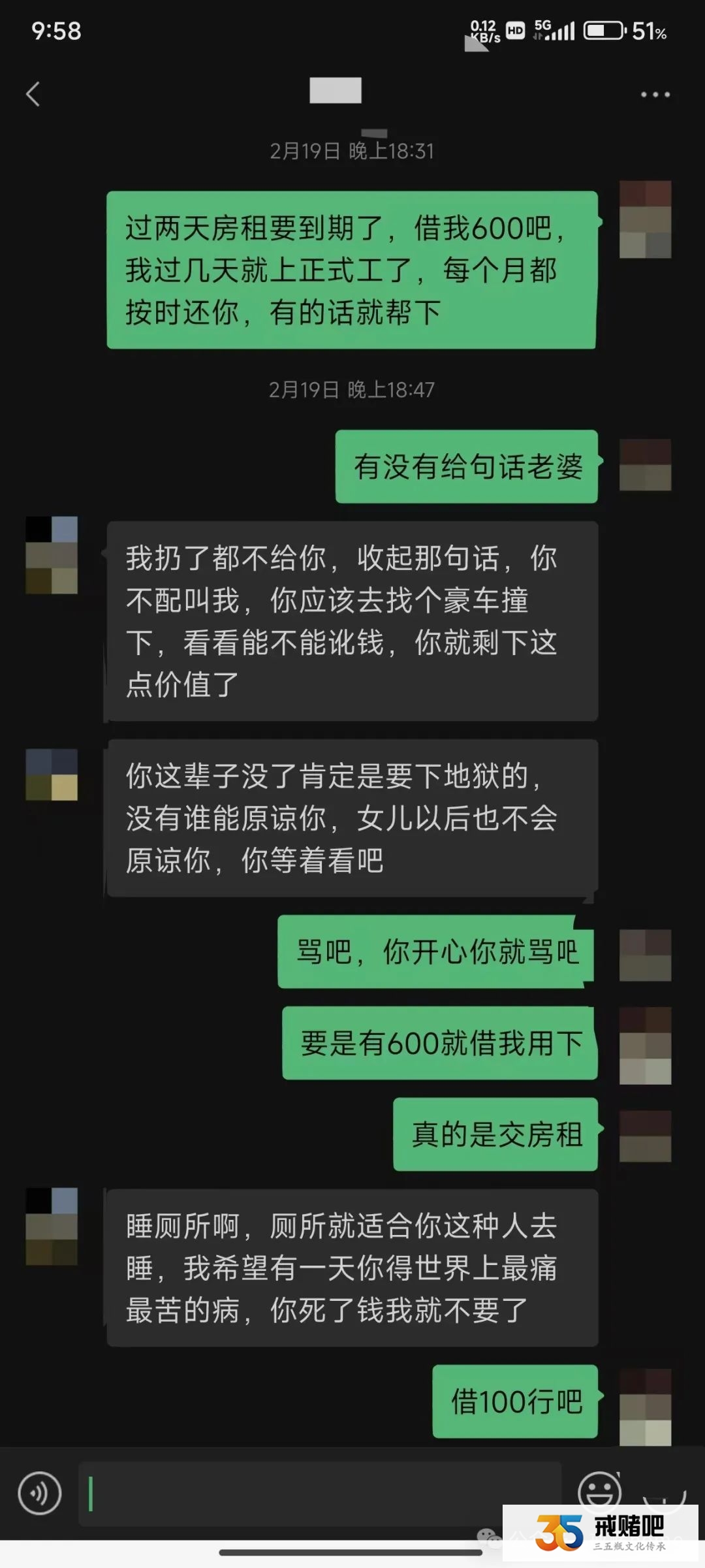This screenshot has width=705, height=1568.
Task: Open the chat overflow menu
Action: (655, 95)
